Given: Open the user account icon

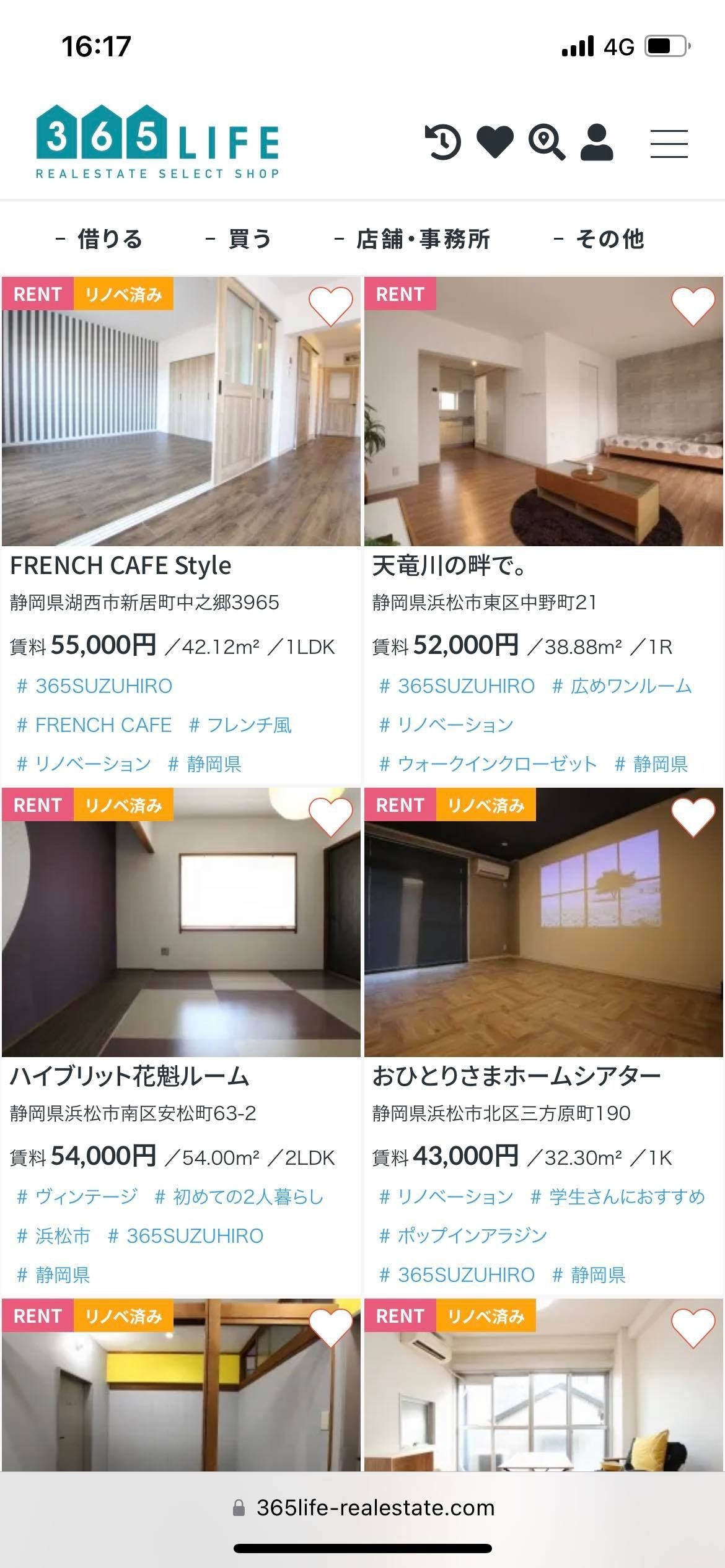Looking at the screenshot, I should pyautogui.click(x=597, y=142).
